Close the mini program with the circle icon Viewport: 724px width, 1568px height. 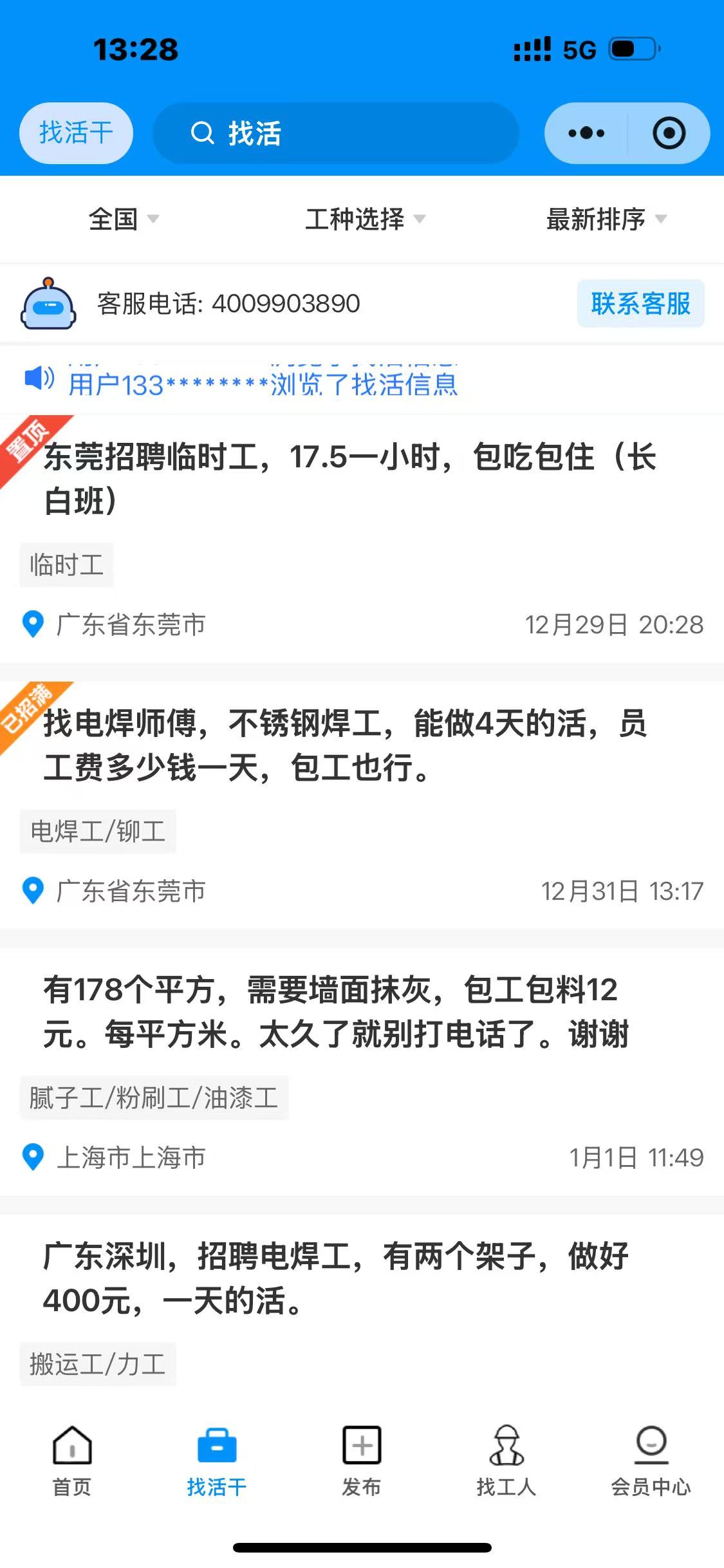[x=669, y=133]
